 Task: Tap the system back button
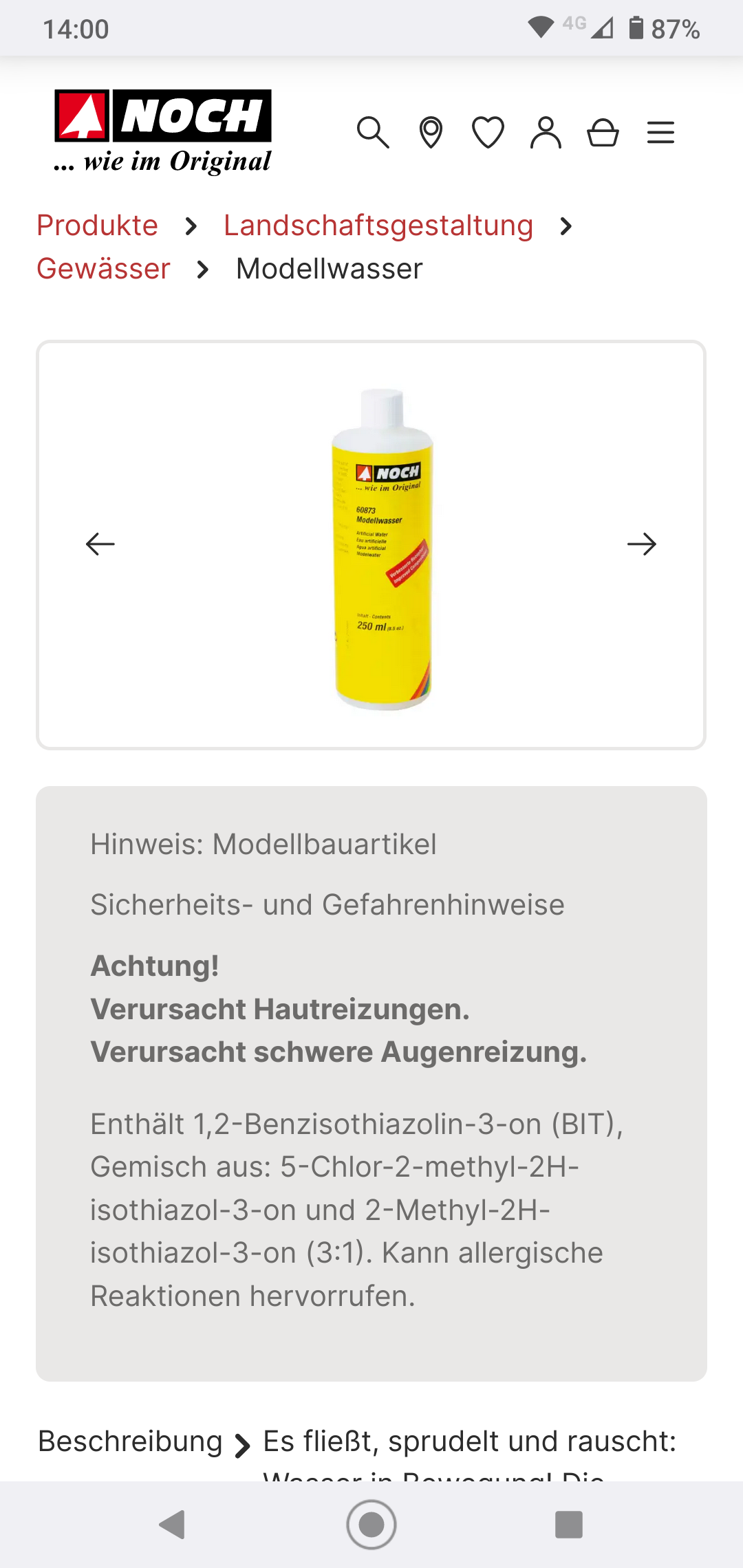pyautogui.click(x=173, y=1525)
